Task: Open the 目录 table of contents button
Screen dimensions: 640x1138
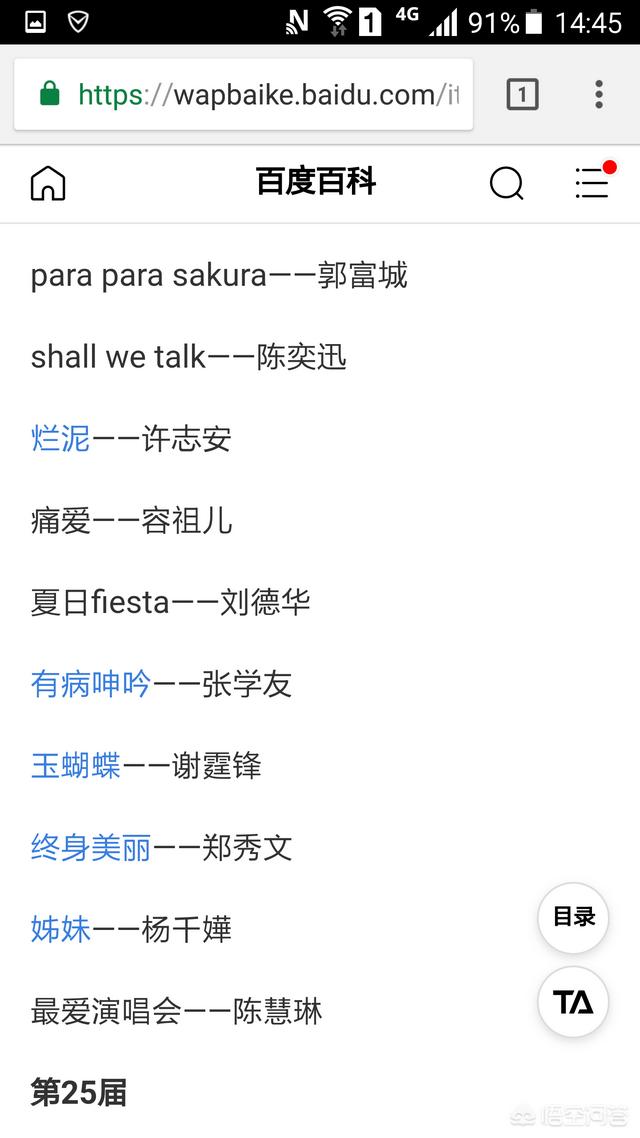Action: pyautogui.click(x=573, y=917)
